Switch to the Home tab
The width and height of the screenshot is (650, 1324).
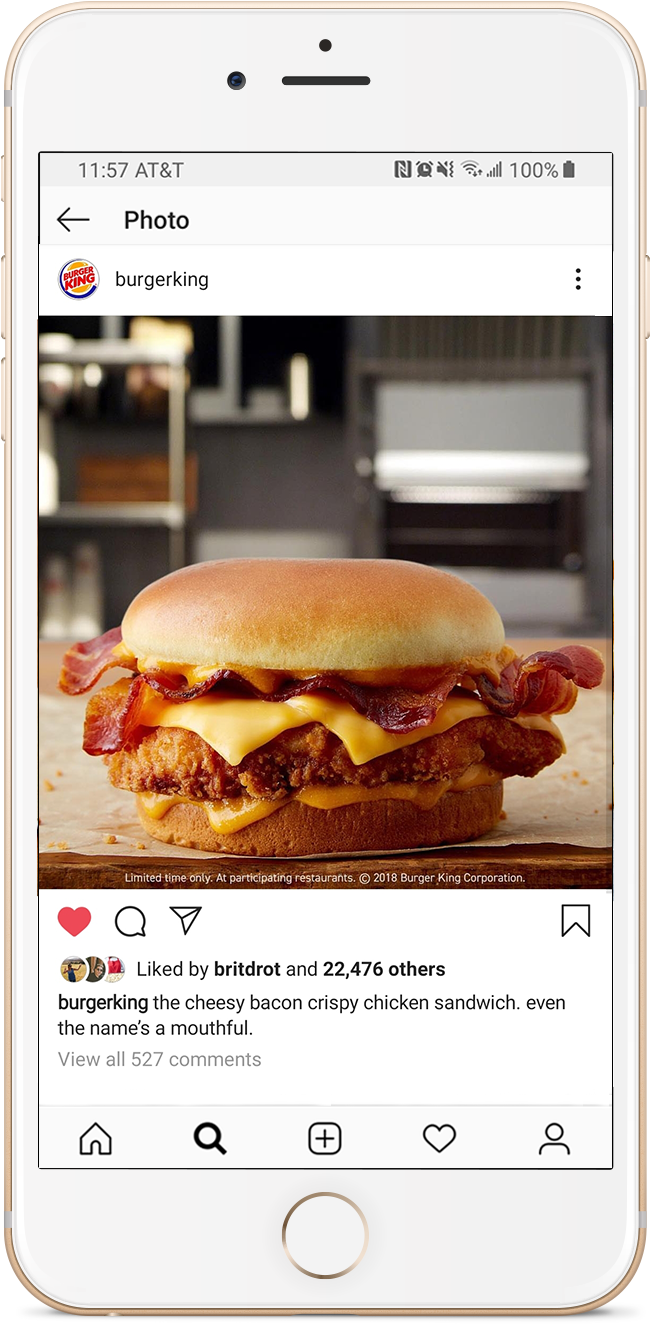tap(96, 1138)
